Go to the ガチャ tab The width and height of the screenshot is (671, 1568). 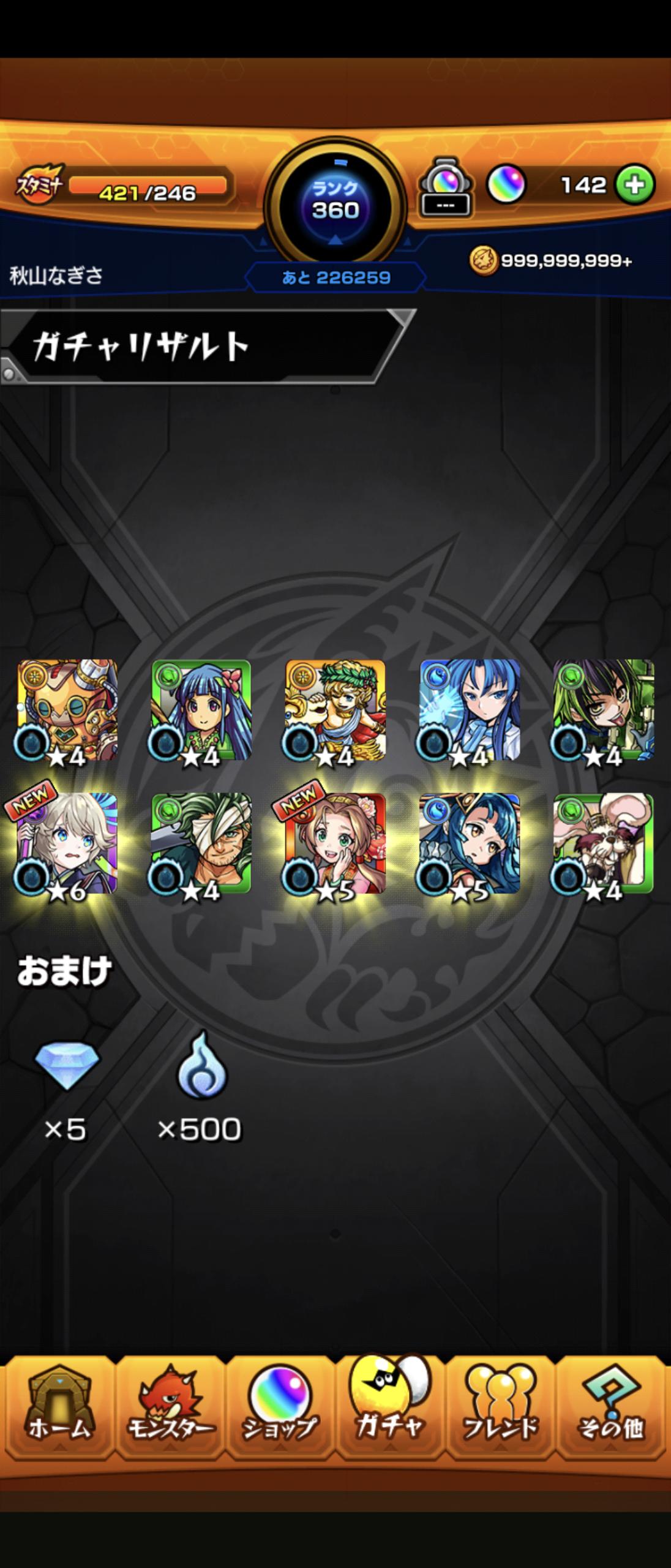coord(390,1403)
